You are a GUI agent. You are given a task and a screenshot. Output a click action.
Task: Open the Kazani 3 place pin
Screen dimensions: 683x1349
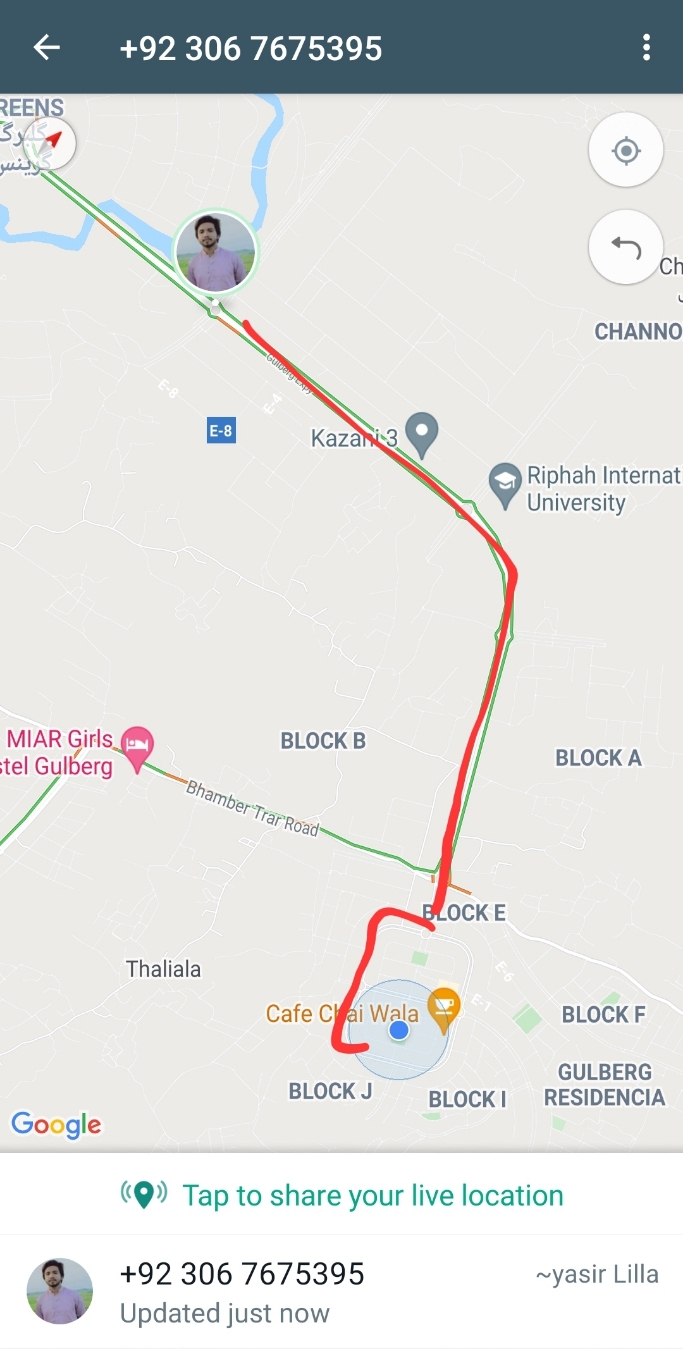tap(424, 434)
